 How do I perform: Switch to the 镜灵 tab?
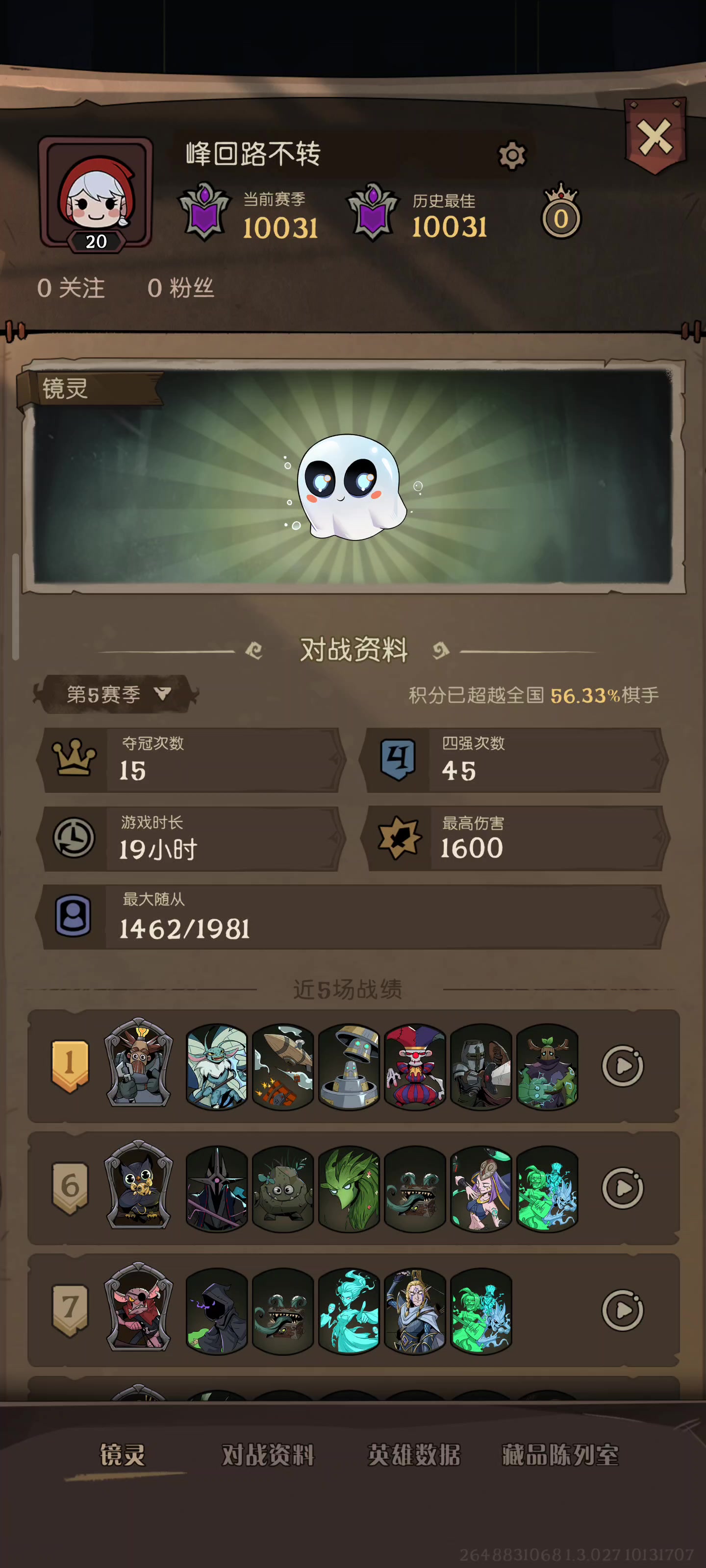pos(123,1455)
